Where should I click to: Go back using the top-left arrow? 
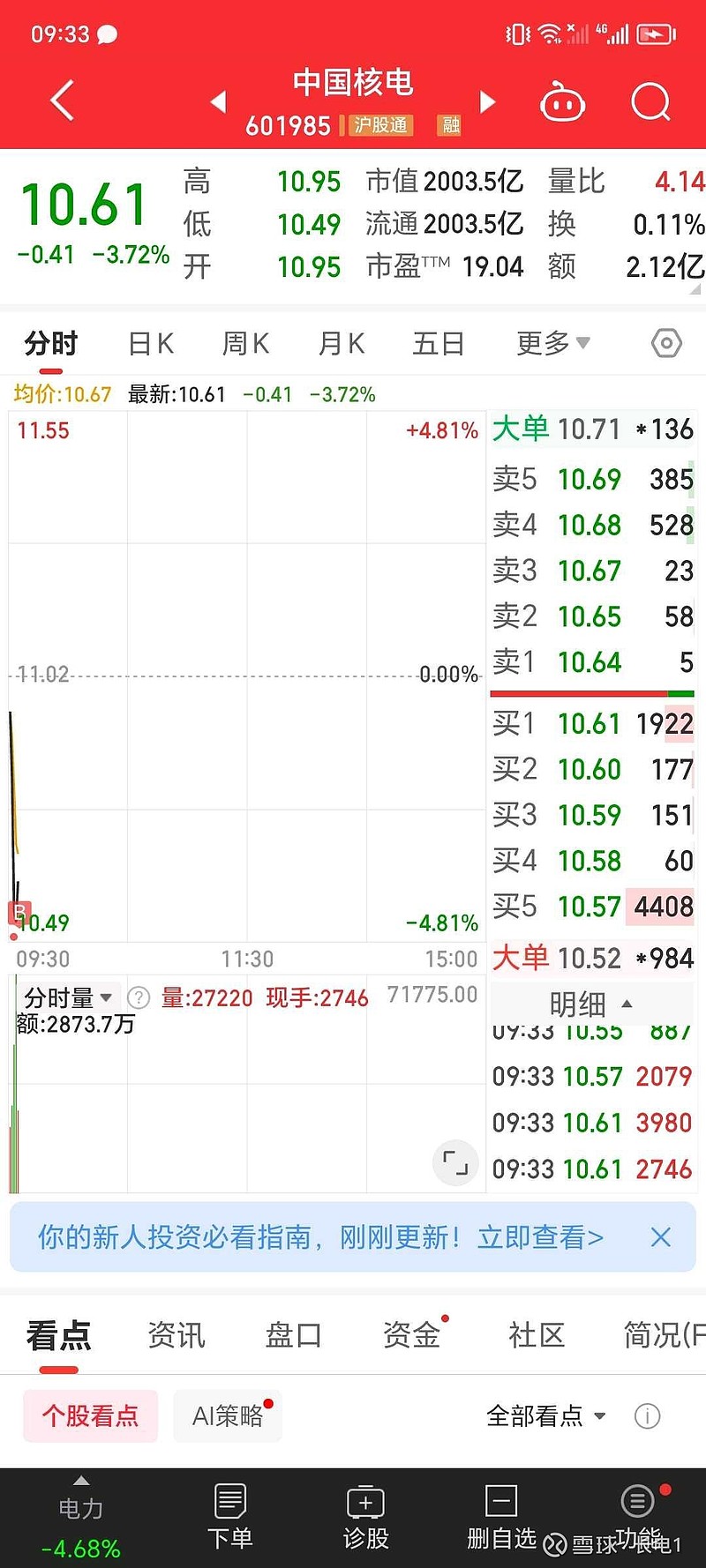62,100
